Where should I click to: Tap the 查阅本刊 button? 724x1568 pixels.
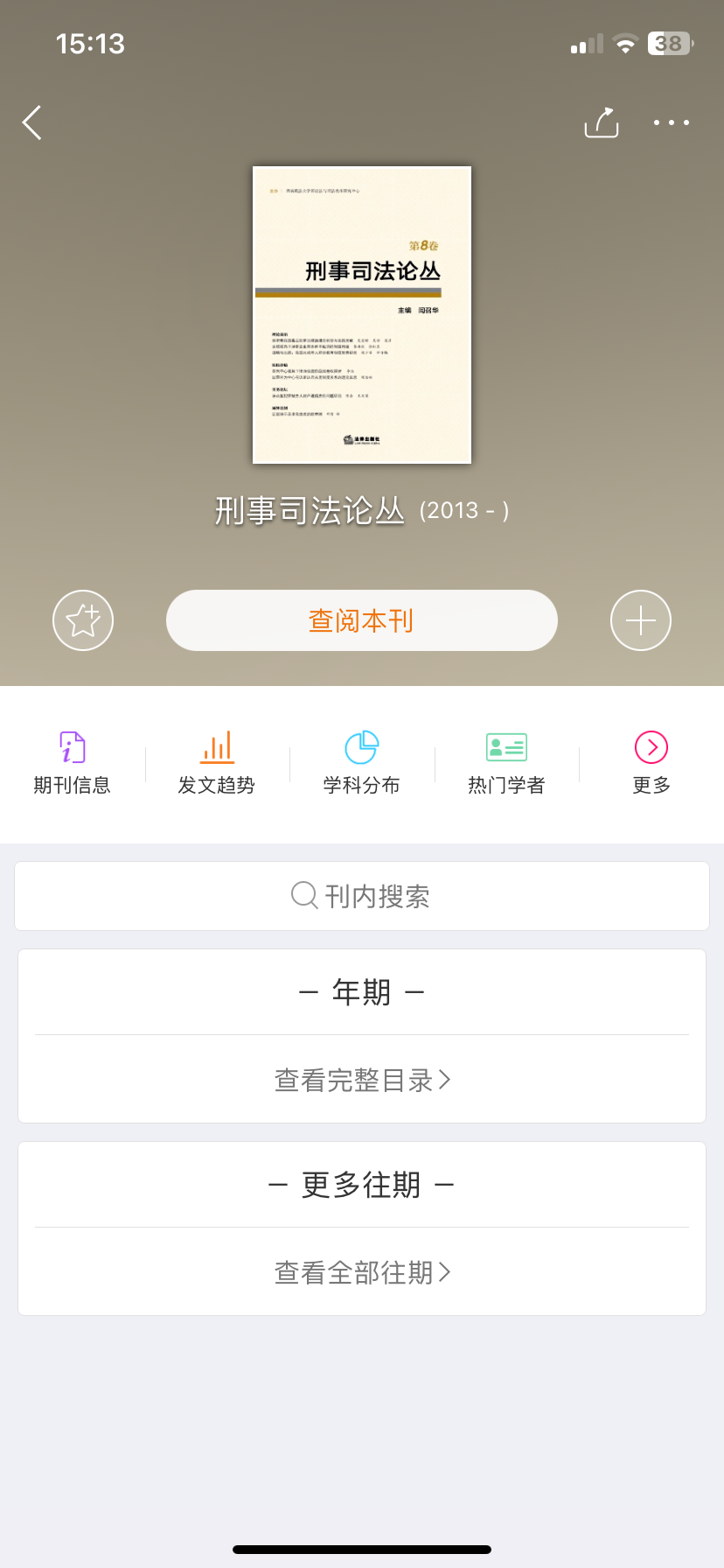362,620
